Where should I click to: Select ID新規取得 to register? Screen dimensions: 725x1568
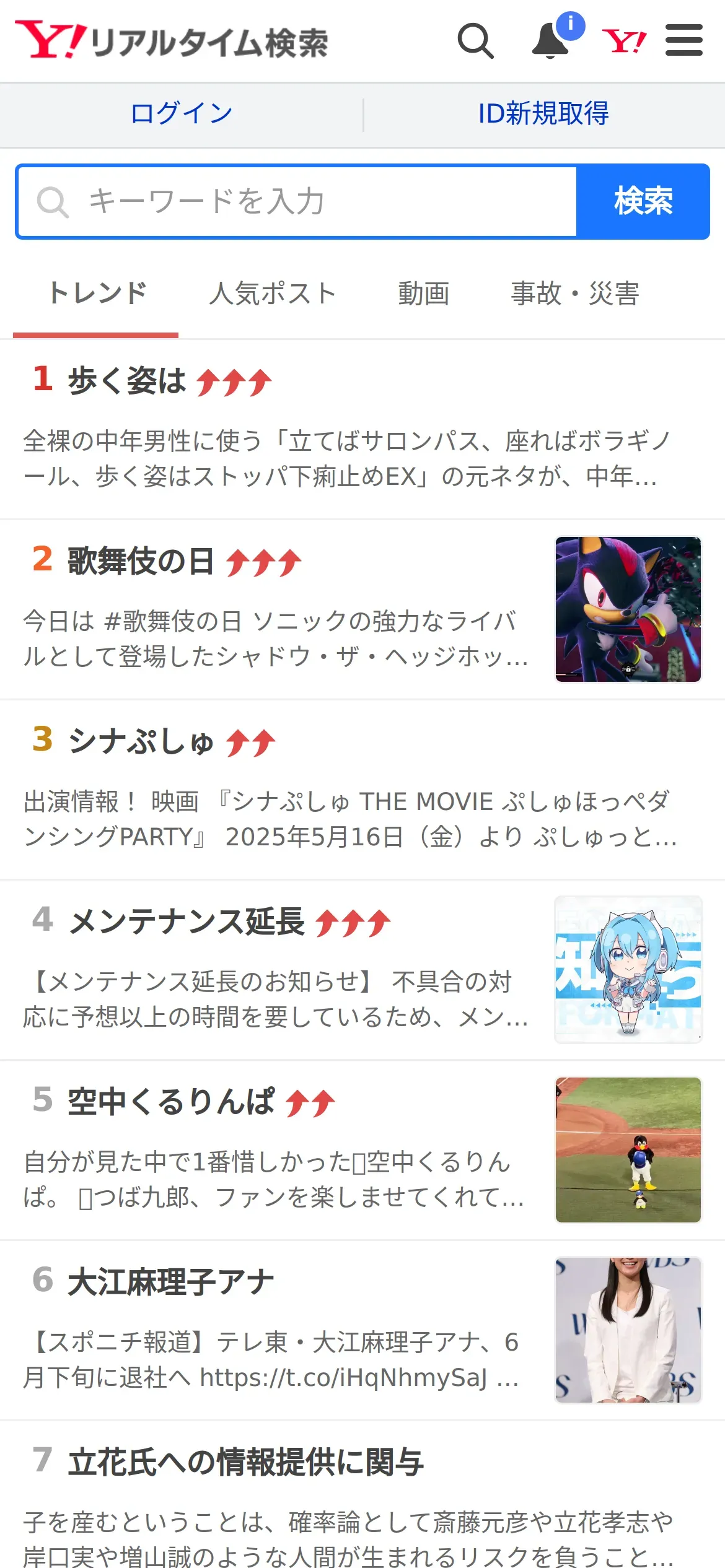click(543, 114)
